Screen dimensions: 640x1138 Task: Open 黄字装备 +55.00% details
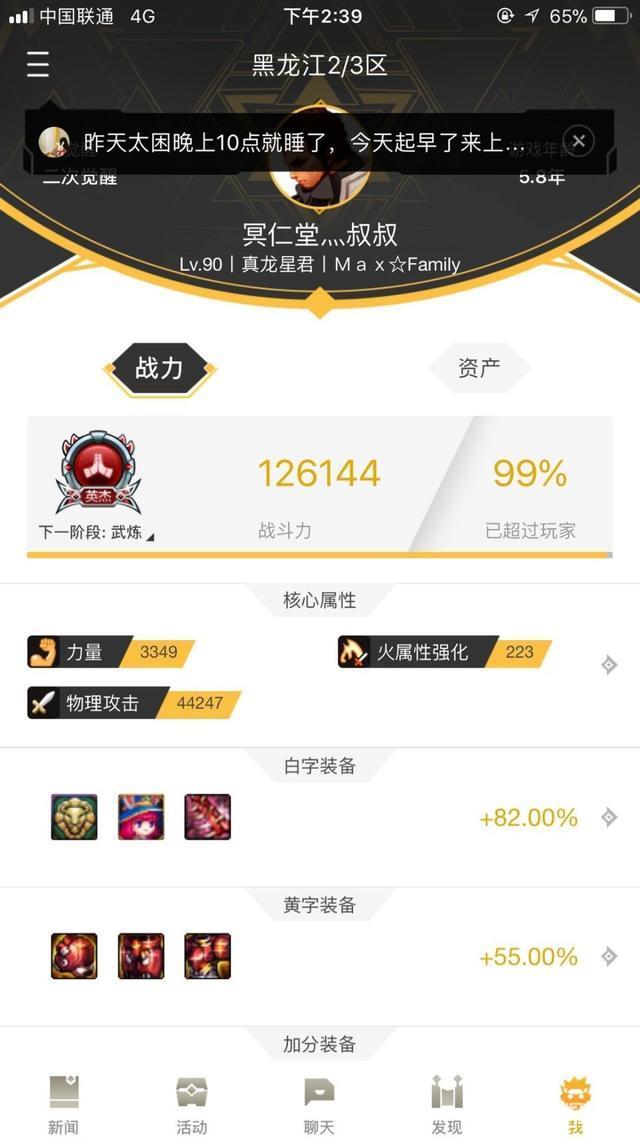[x=609, y=956]
